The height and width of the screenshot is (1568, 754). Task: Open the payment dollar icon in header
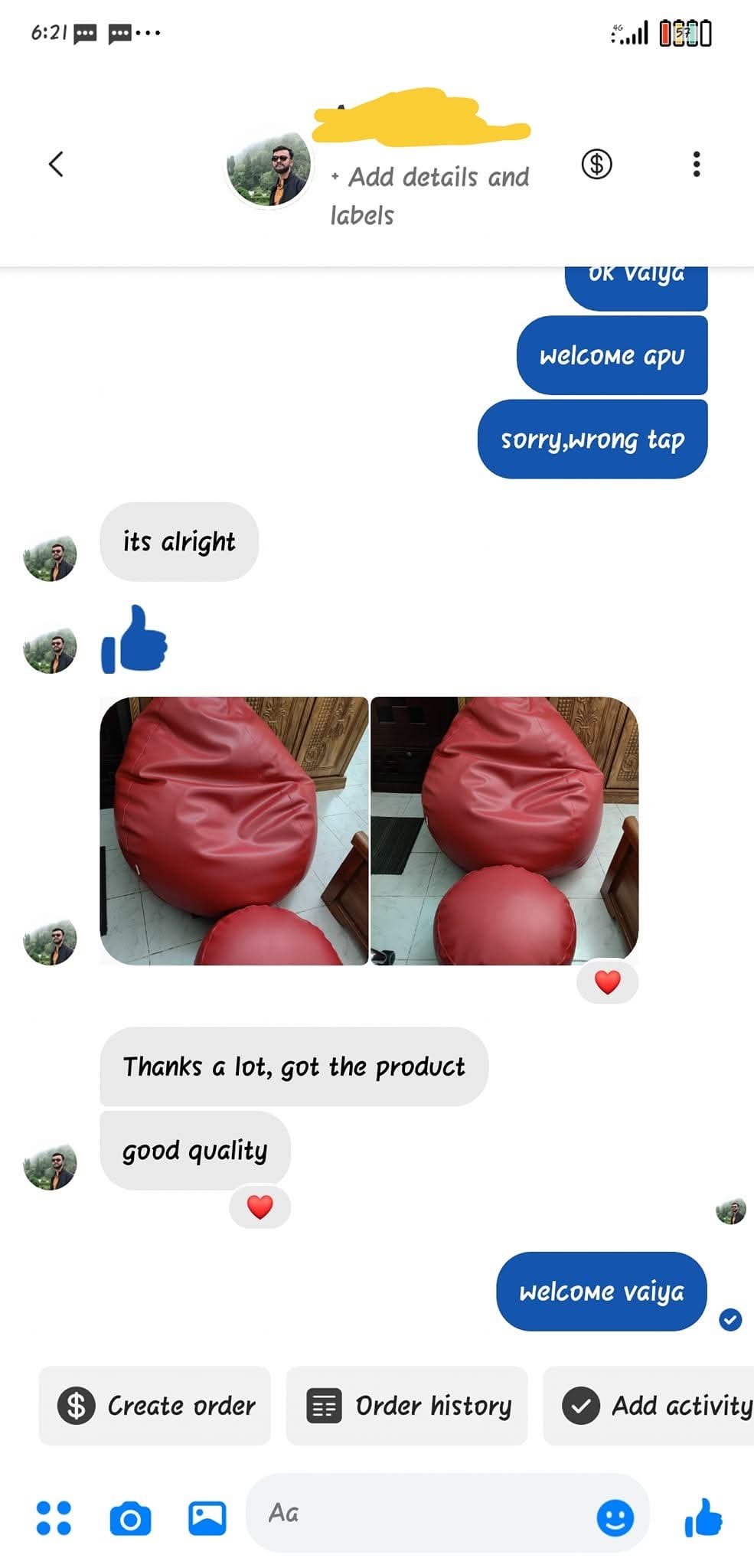(x=596, y=164)
